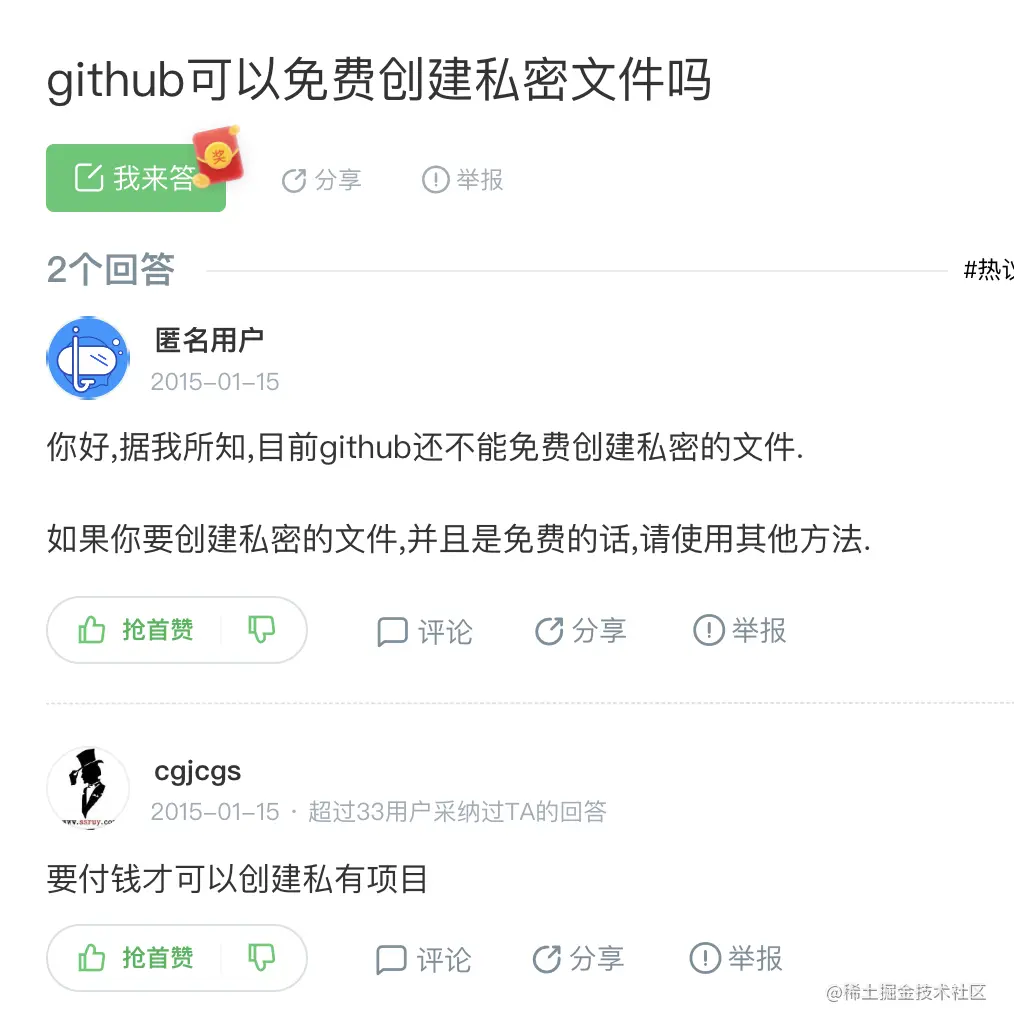The width and height of the screenshot is (1014, 1030).
Task: Open the 匿名用户 profile avatar
Action: 88,358
